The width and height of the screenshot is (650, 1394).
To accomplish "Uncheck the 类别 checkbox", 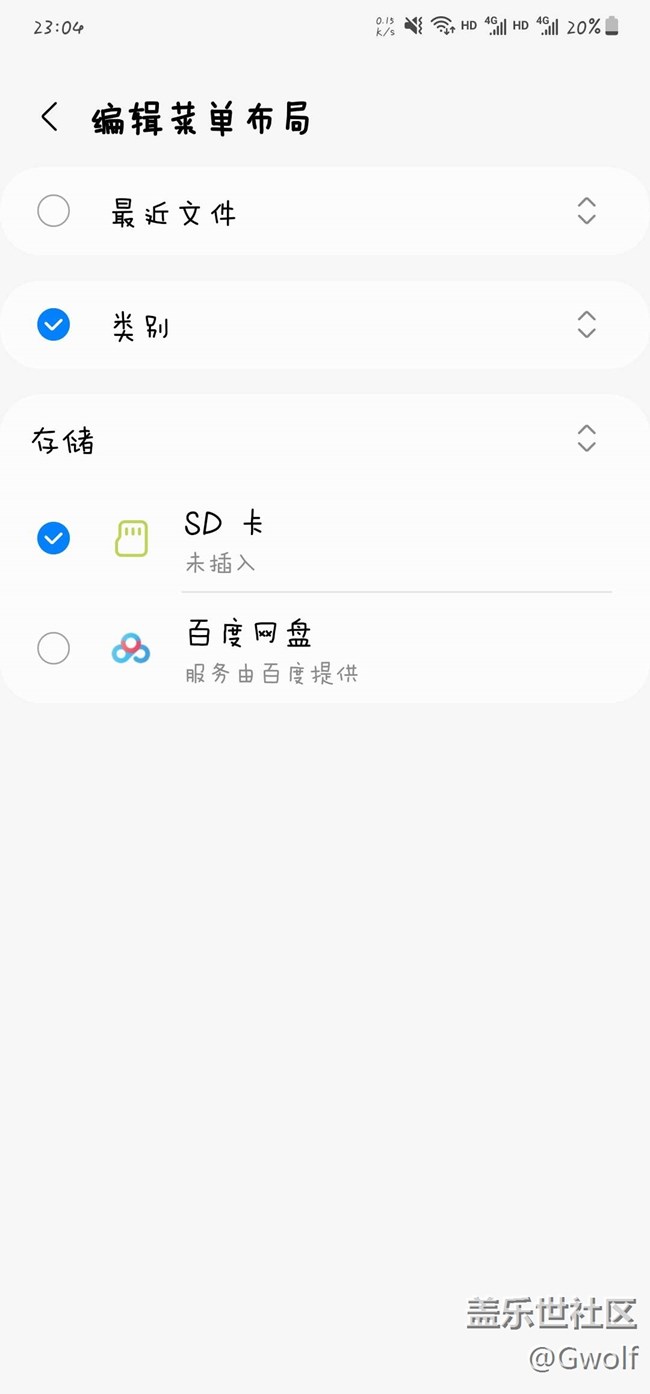I will [53, 324].
